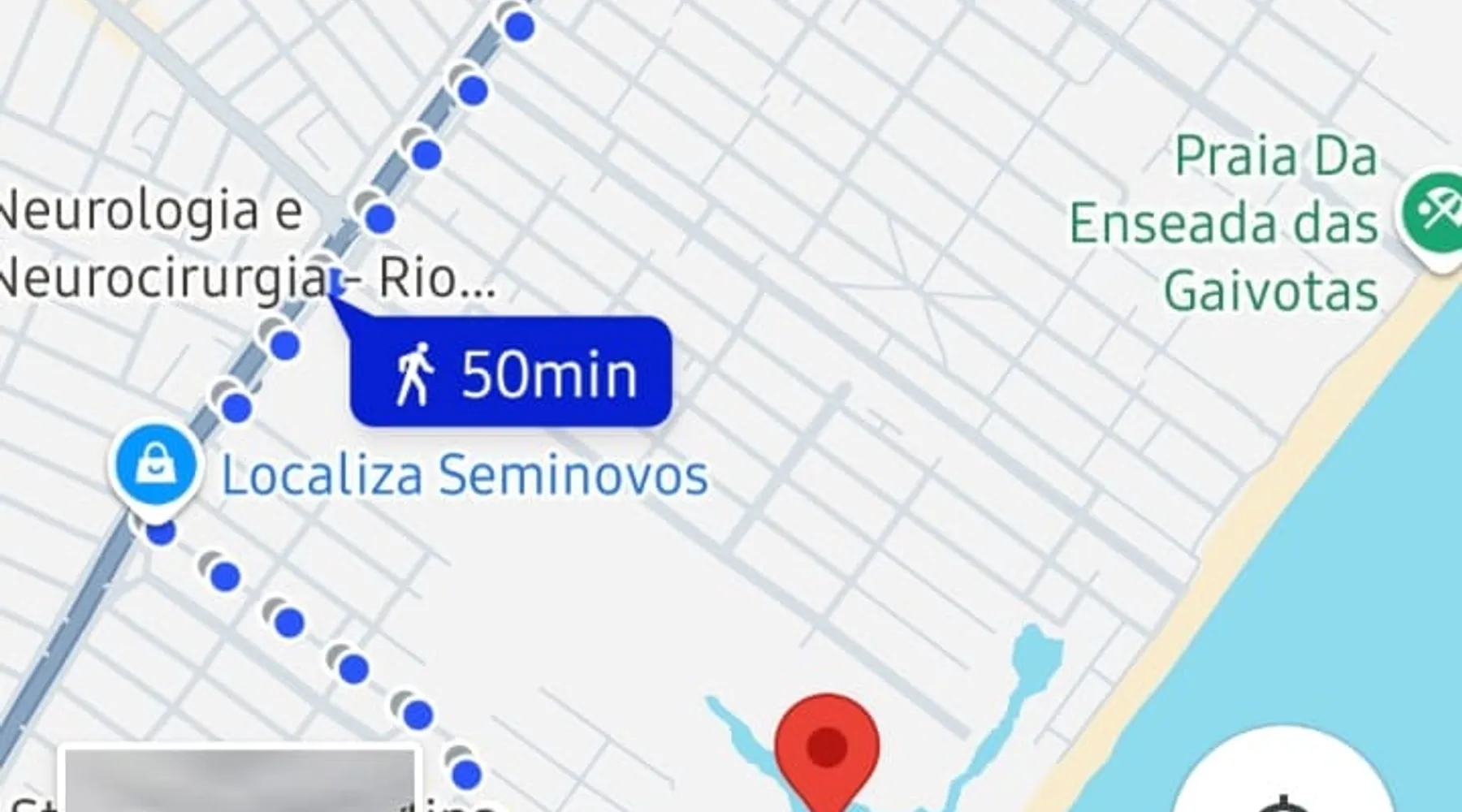Image resolution: width=1462 pixels, height=812 pixels.
Task: Tap the 50min walking route label
Action: click(511, 374)
